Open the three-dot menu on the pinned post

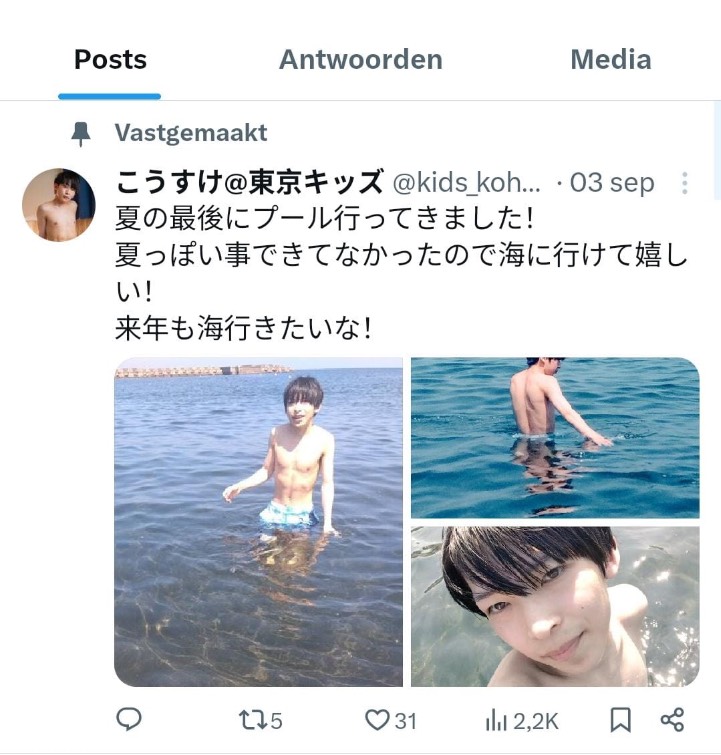pyautogui.click(x=685, y=183)
